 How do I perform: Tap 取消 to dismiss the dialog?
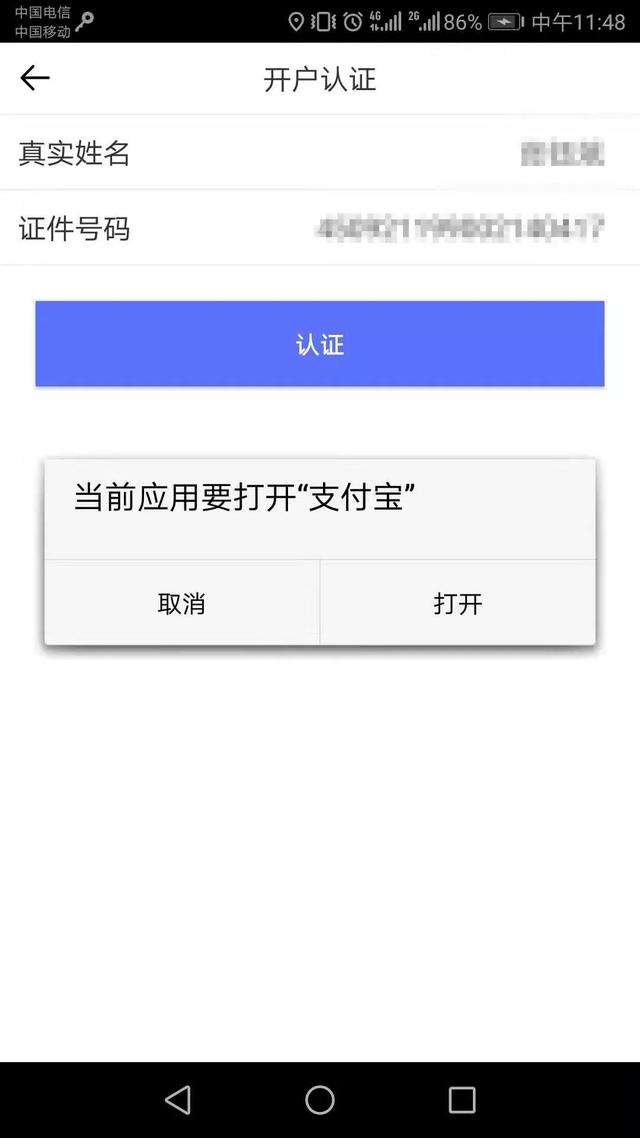(x=181, y=602)
